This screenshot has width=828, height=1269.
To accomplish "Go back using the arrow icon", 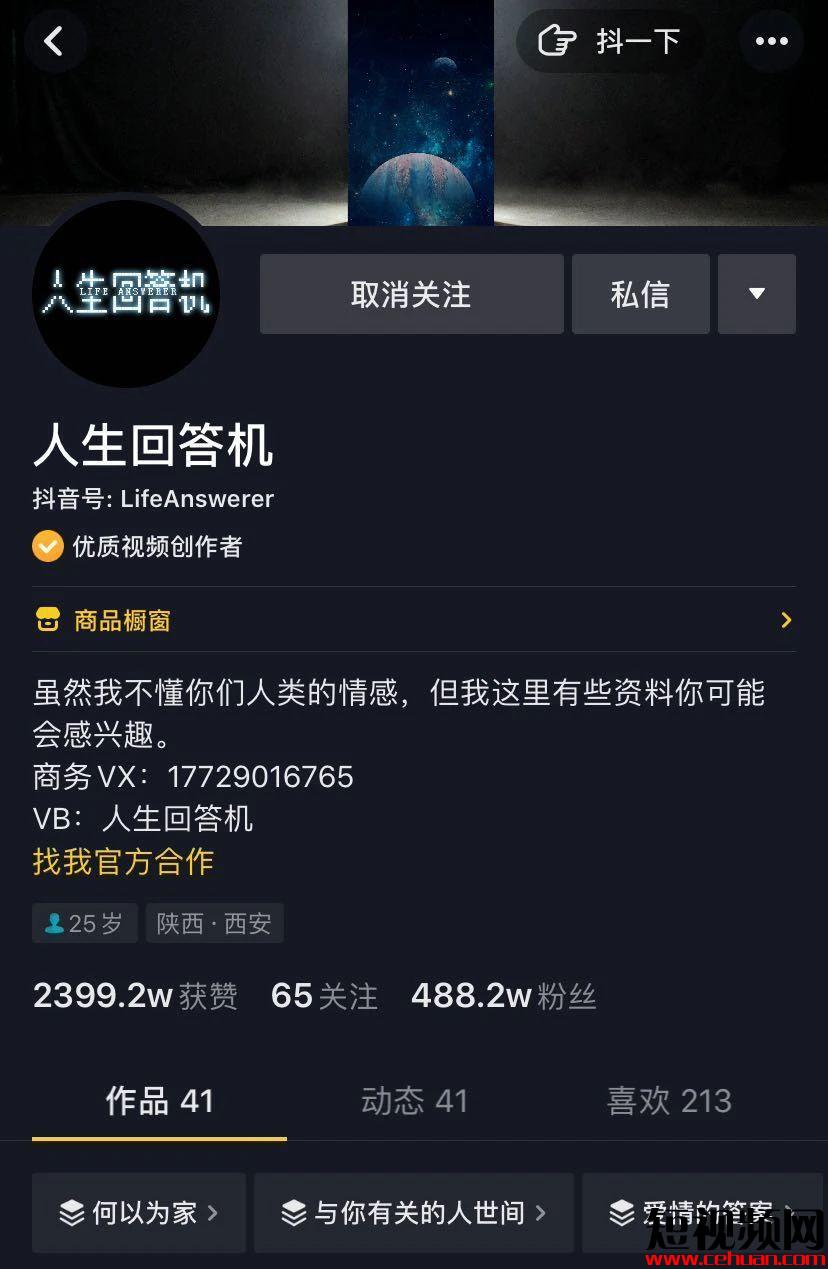I will [x=54, y=41].
